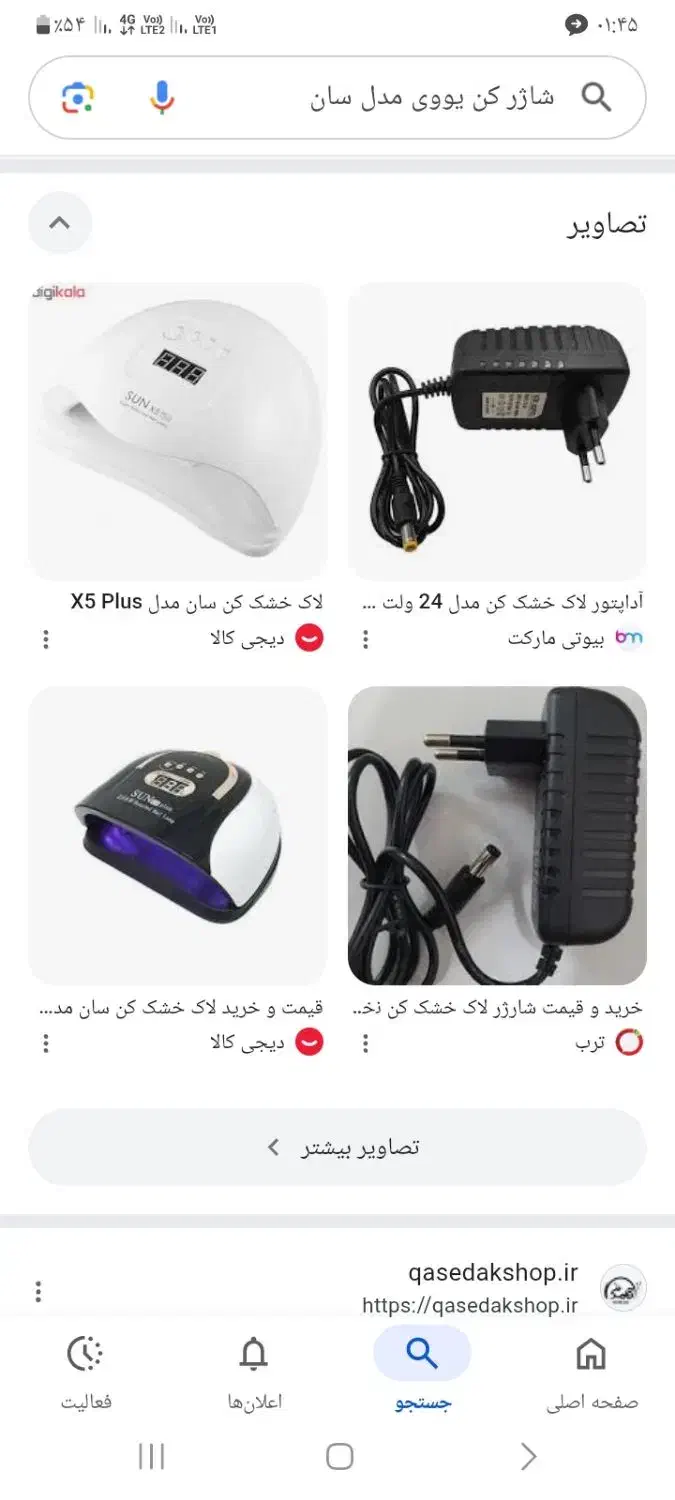
Task: Start voice search with the microphone
Action: (162, 97)
